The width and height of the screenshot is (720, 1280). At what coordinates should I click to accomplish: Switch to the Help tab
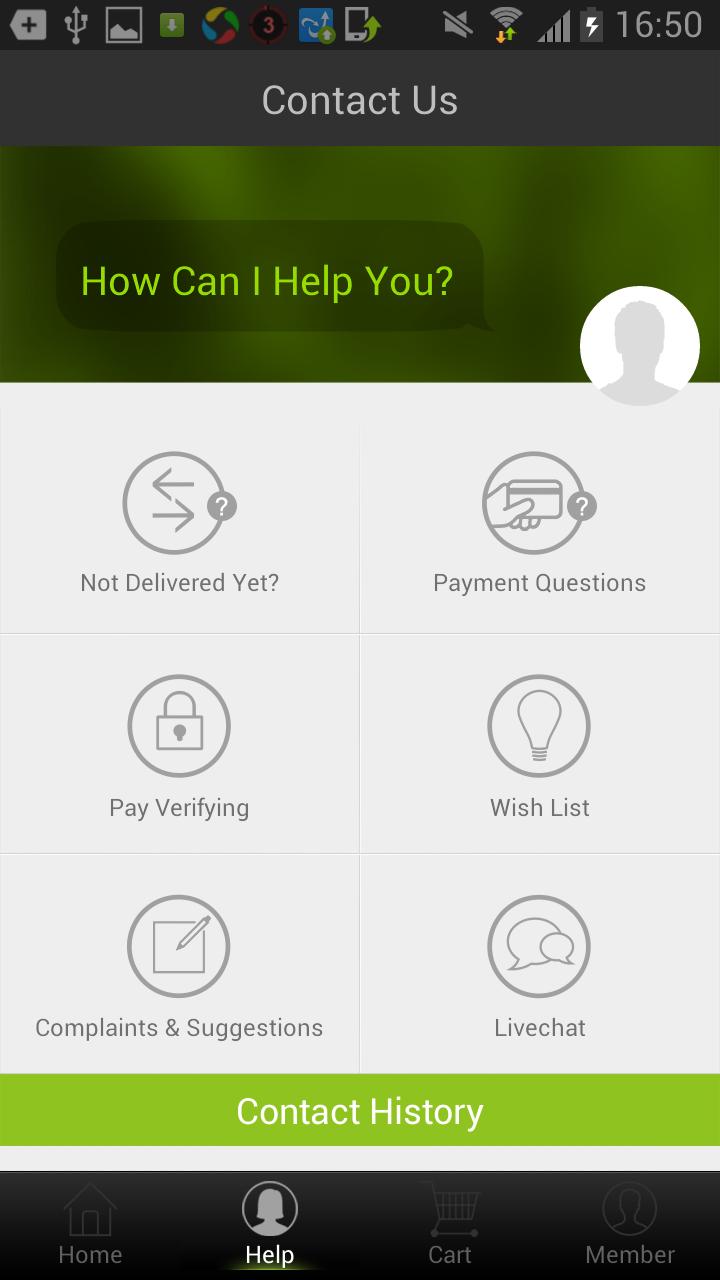click(x=270, y=1225)
